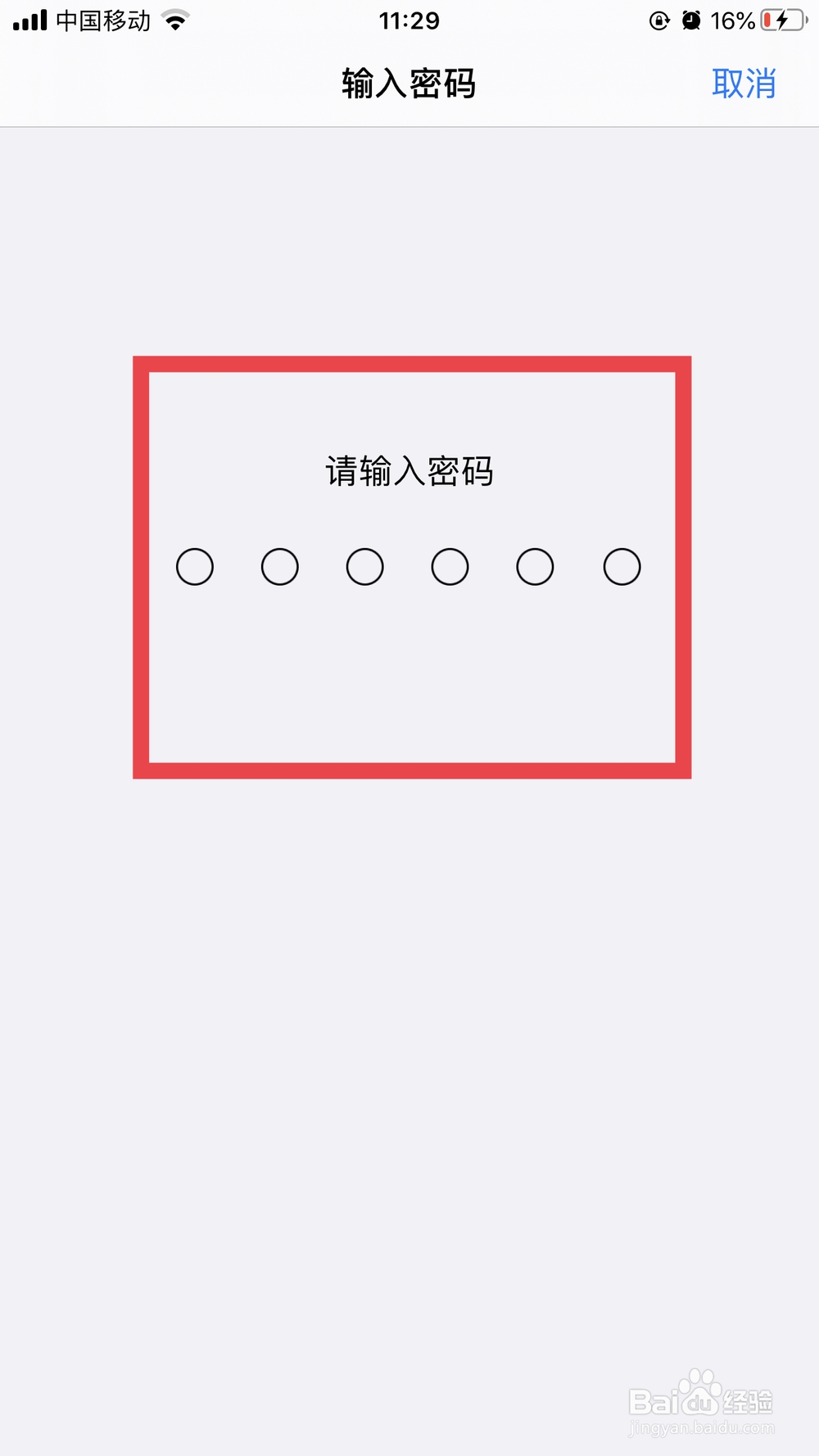Image resolution: width=819 pixels, height=1456 pixels.
Task: Tap the fourth passcode circle
Action: (450, 566)
